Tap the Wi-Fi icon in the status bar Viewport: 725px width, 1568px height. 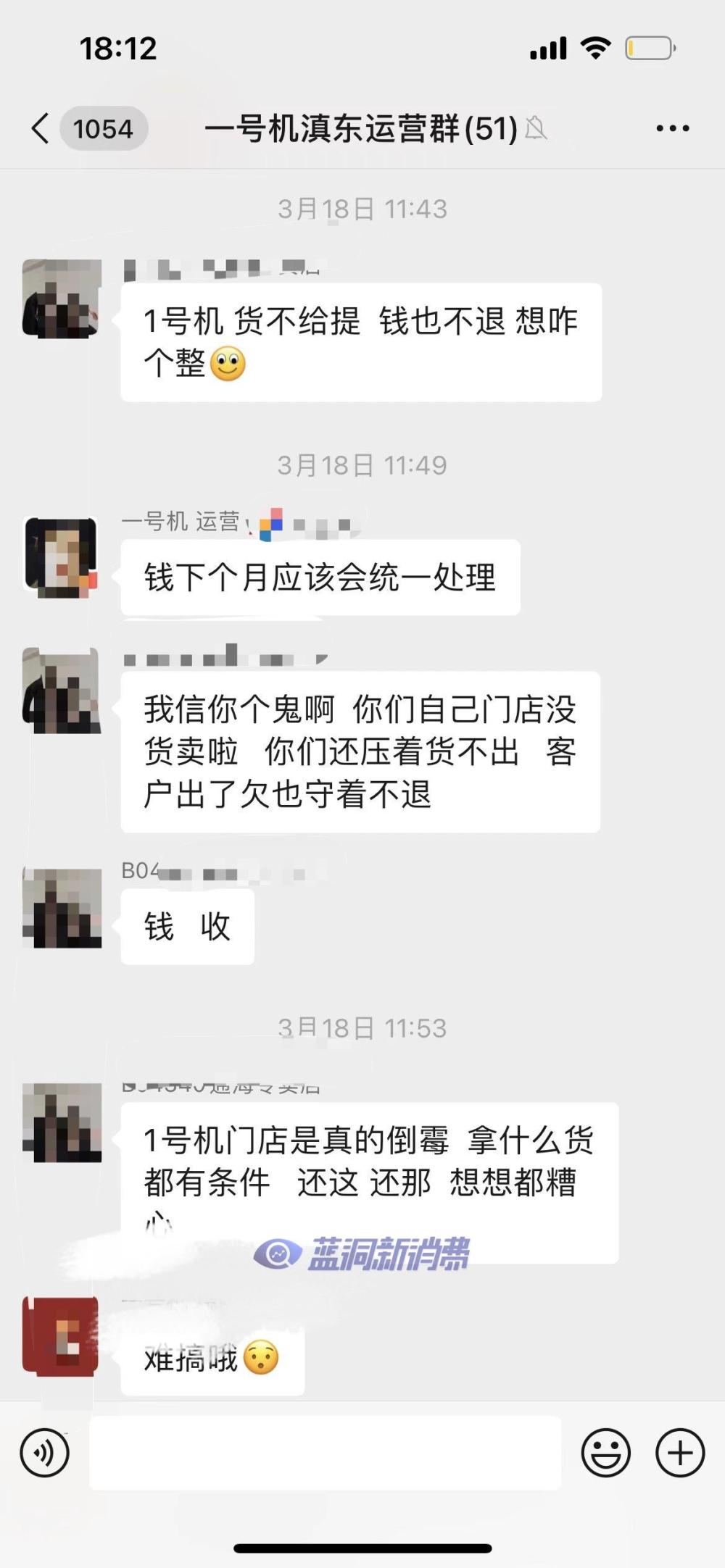point(596,47)
